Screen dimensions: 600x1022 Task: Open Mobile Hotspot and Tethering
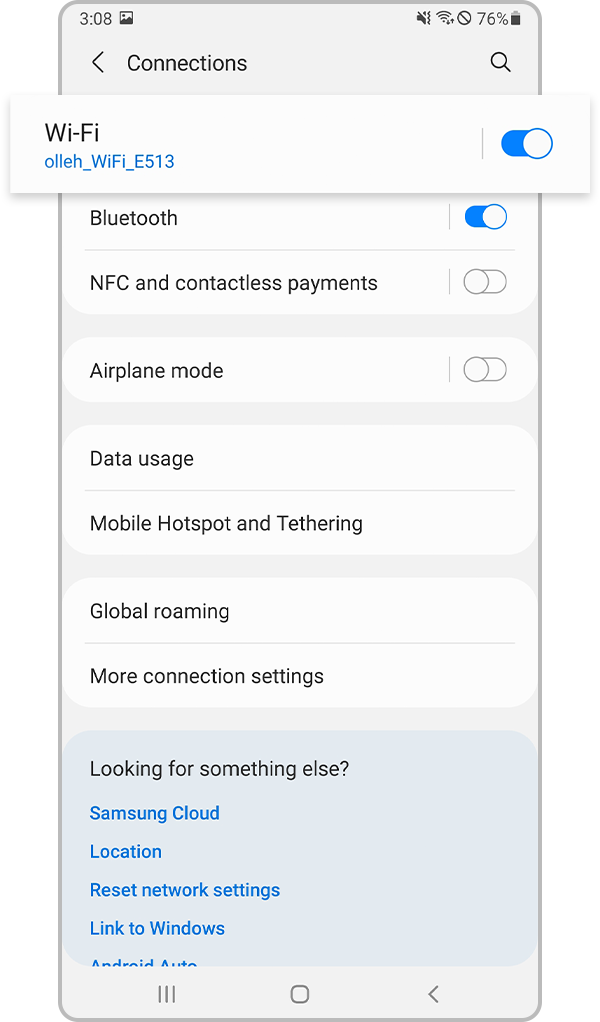tap(226, 523)
